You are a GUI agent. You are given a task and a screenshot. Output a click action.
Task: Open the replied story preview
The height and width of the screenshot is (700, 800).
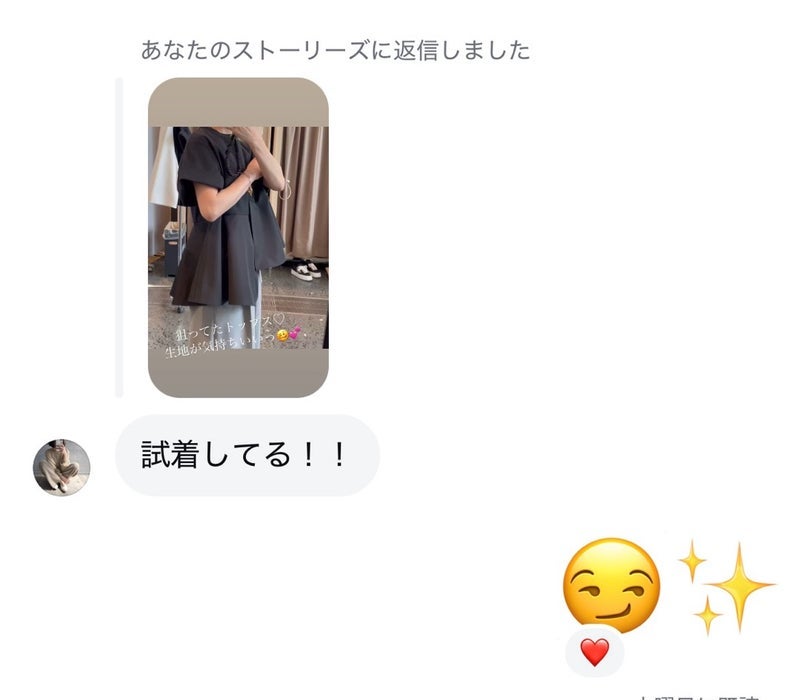coord(238,238)
